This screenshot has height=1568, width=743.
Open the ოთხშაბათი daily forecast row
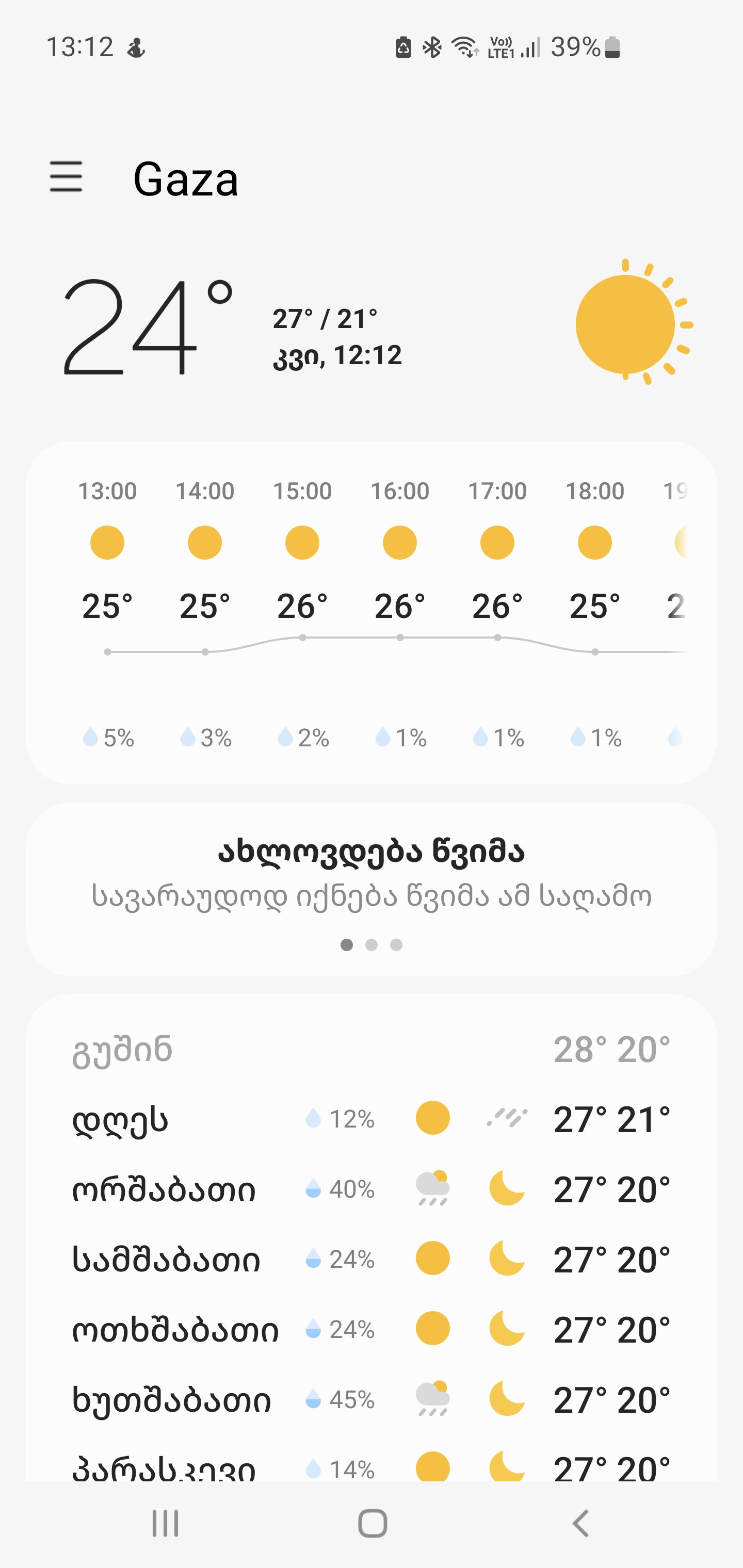372,1329
